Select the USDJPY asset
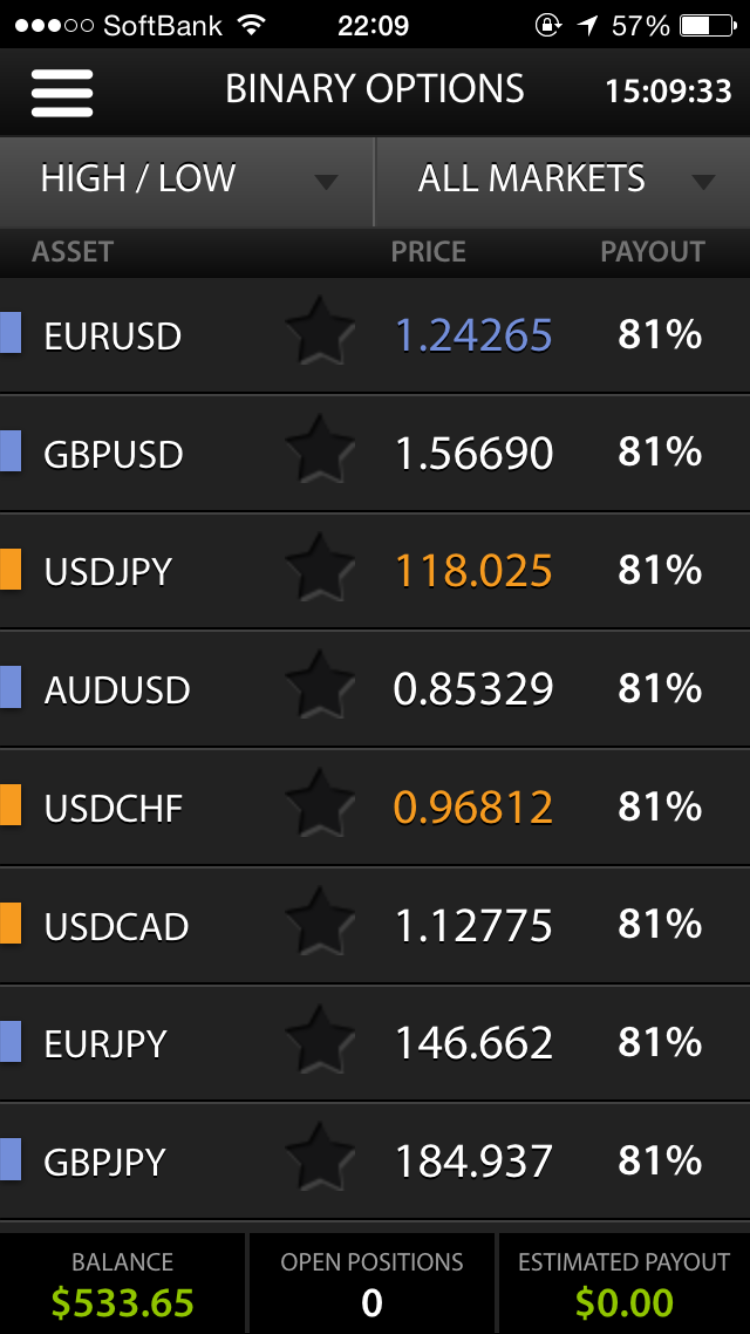 [375, 571]
